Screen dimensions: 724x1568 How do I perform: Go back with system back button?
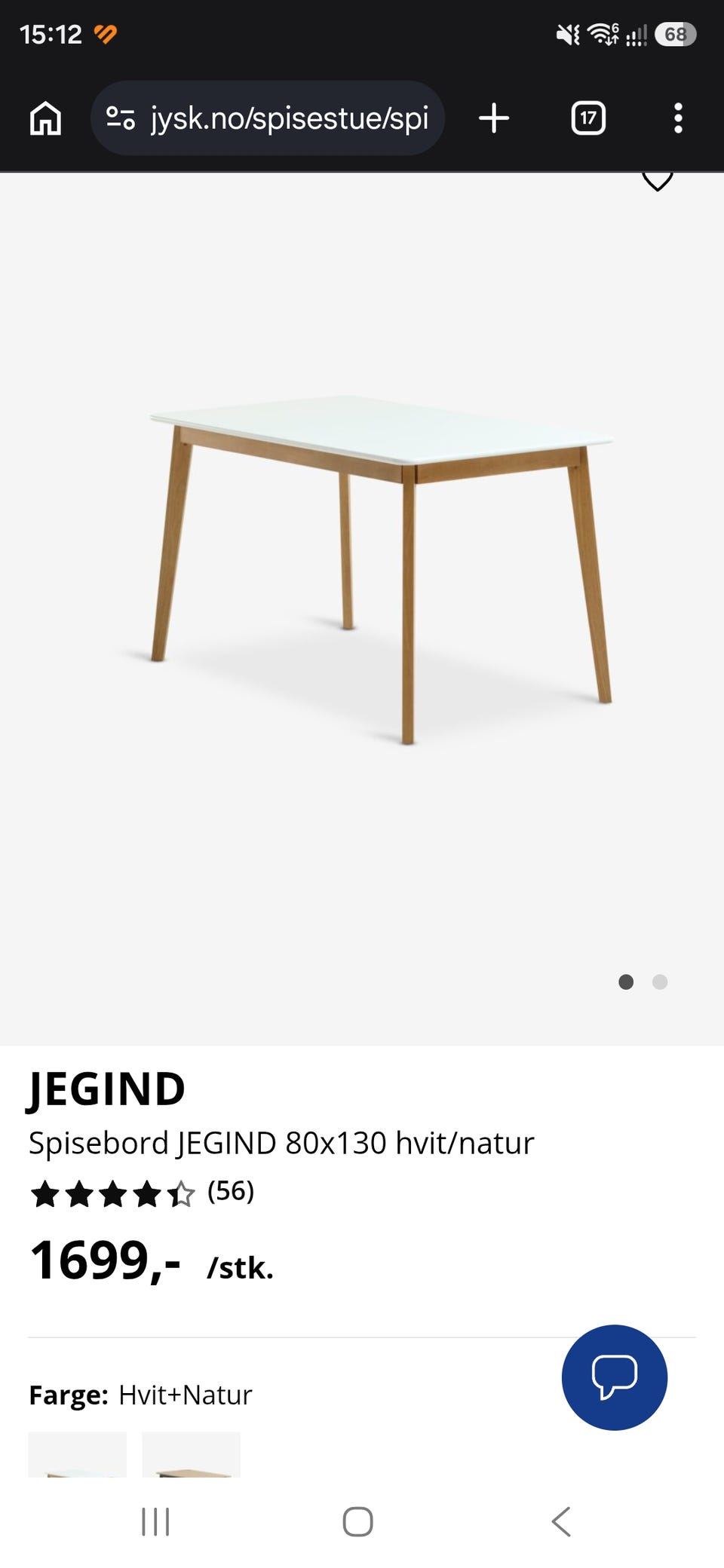click(561, 1521)
